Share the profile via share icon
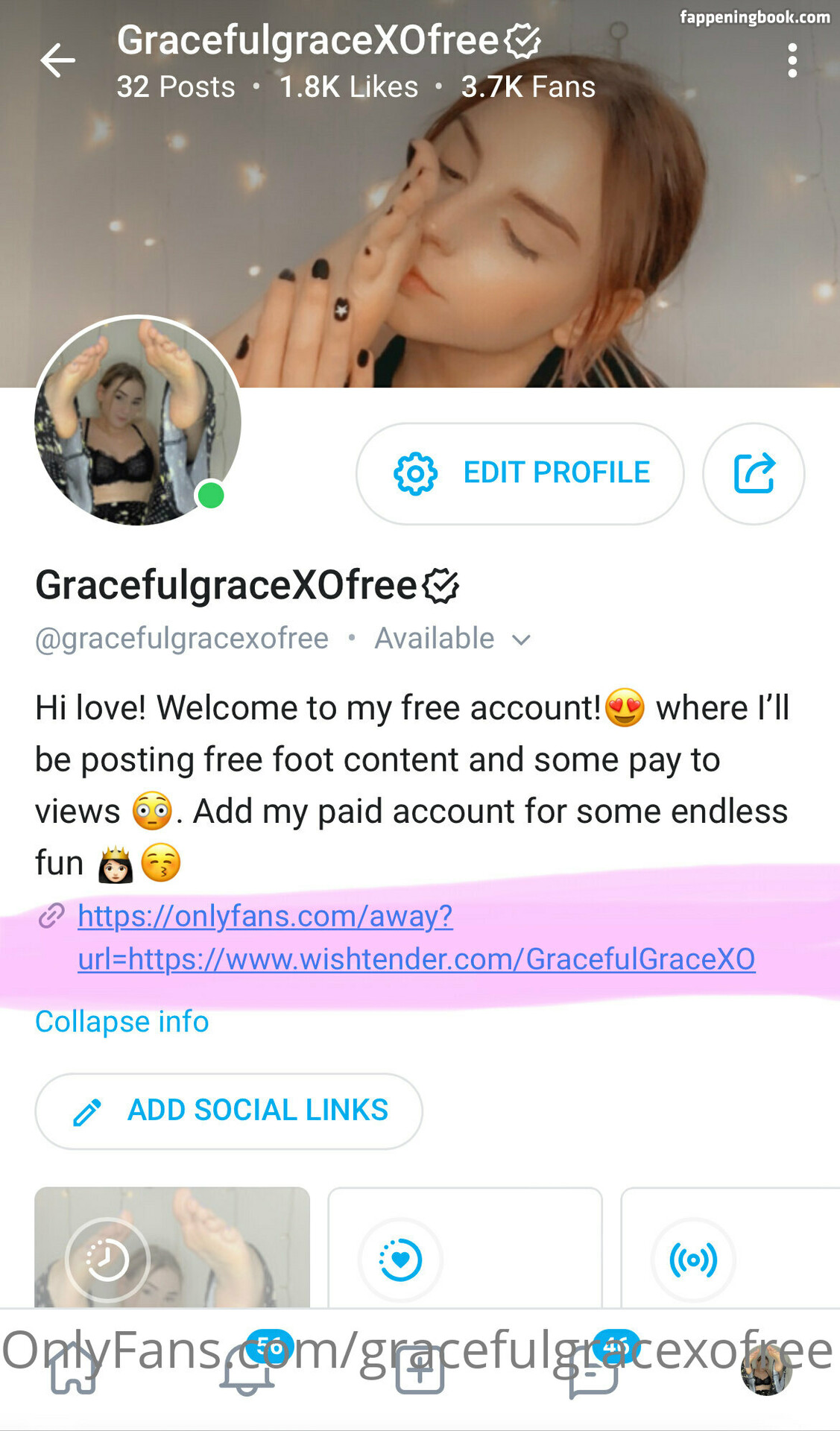840x1431 pixels. (x=754, y=473)
